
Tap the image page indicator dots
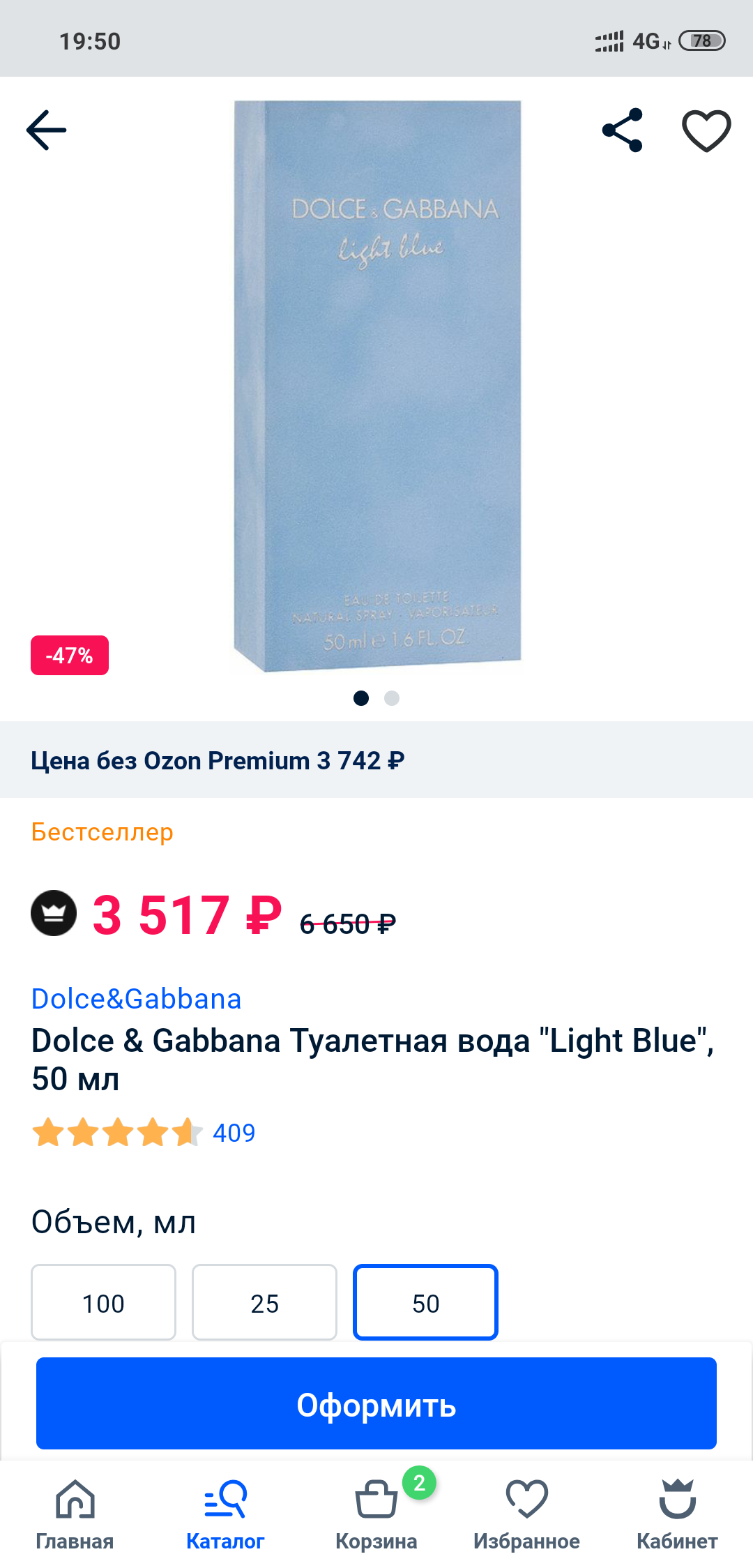pyautogui.click(x=376, y=698)
